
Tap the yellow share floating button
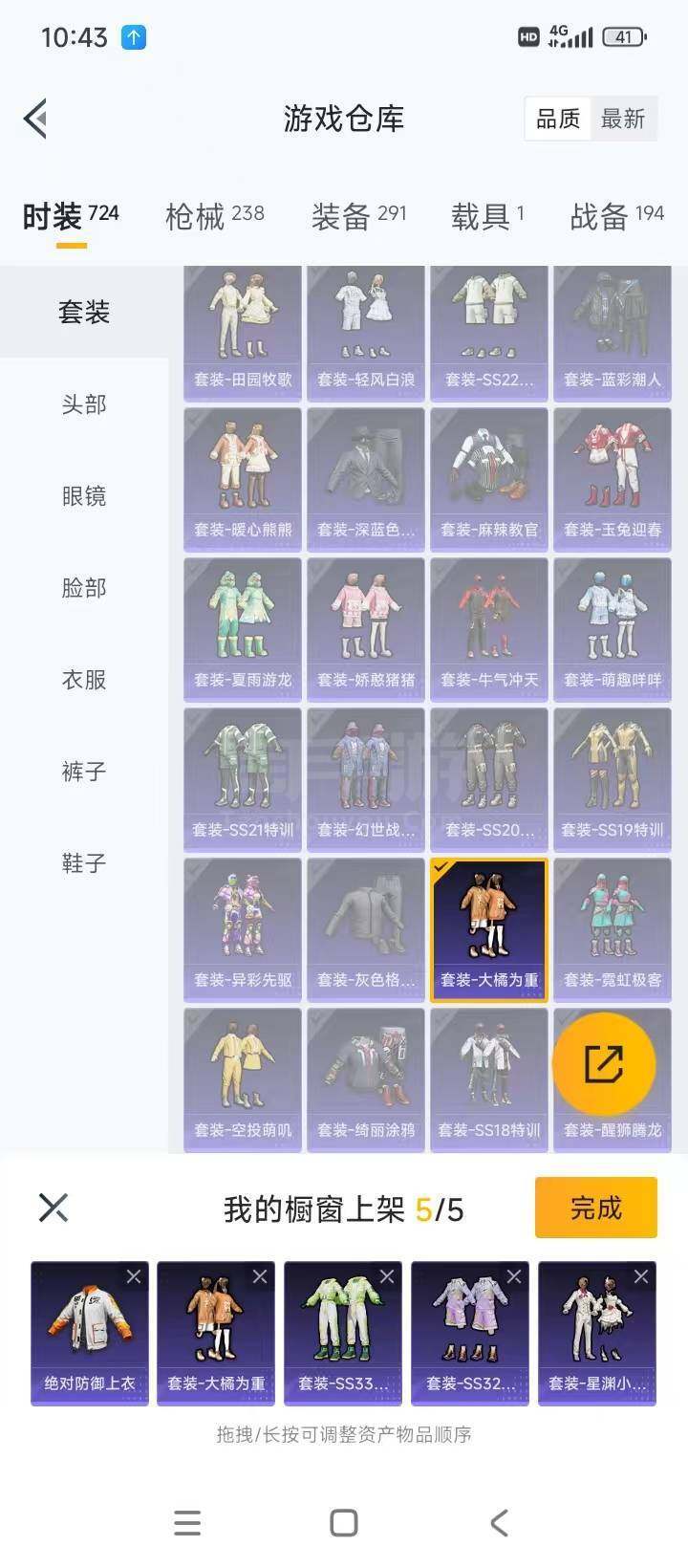click(604, 1064)
